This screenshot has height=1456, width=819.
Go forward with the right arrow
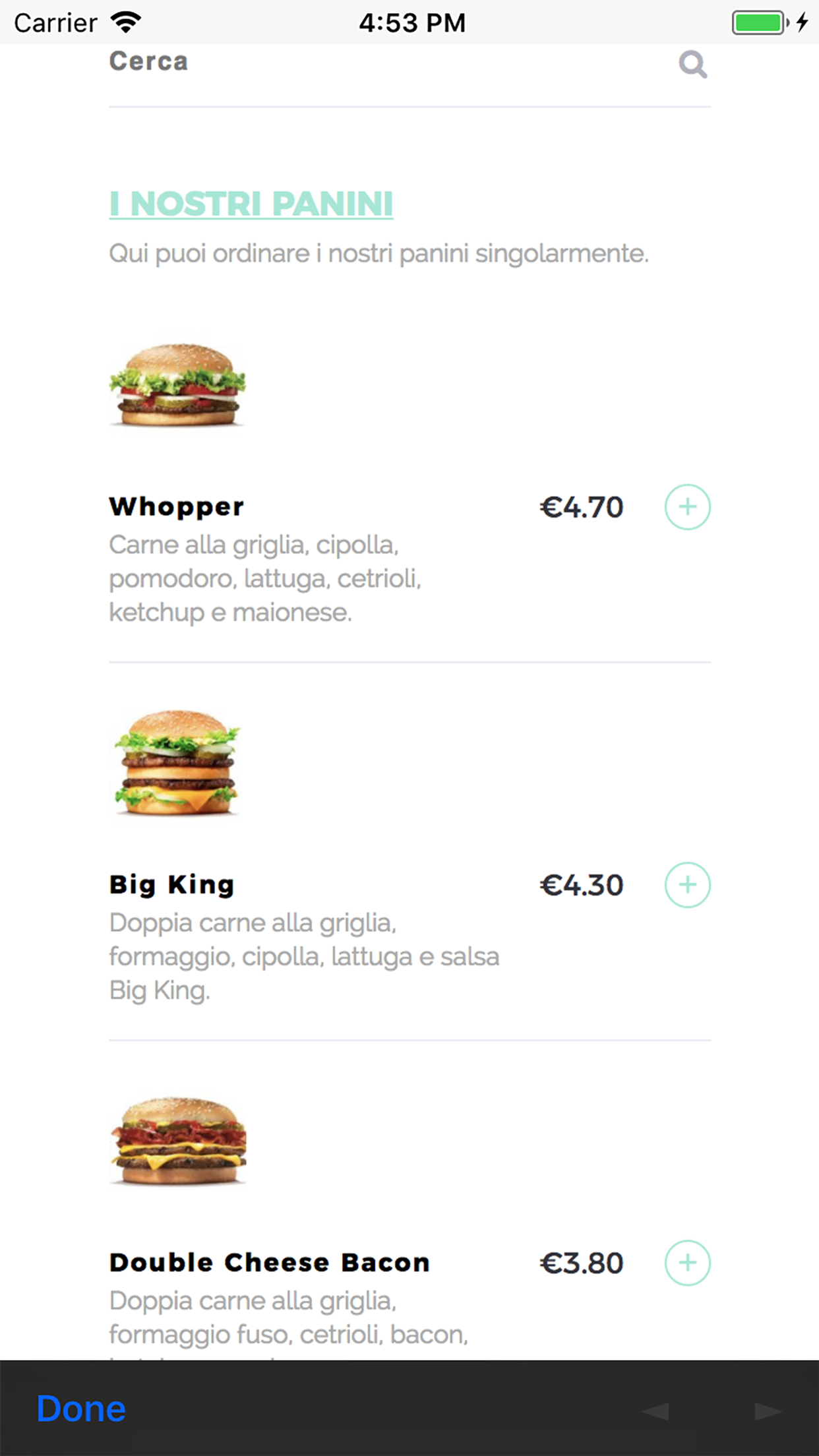coord(768,1411)
